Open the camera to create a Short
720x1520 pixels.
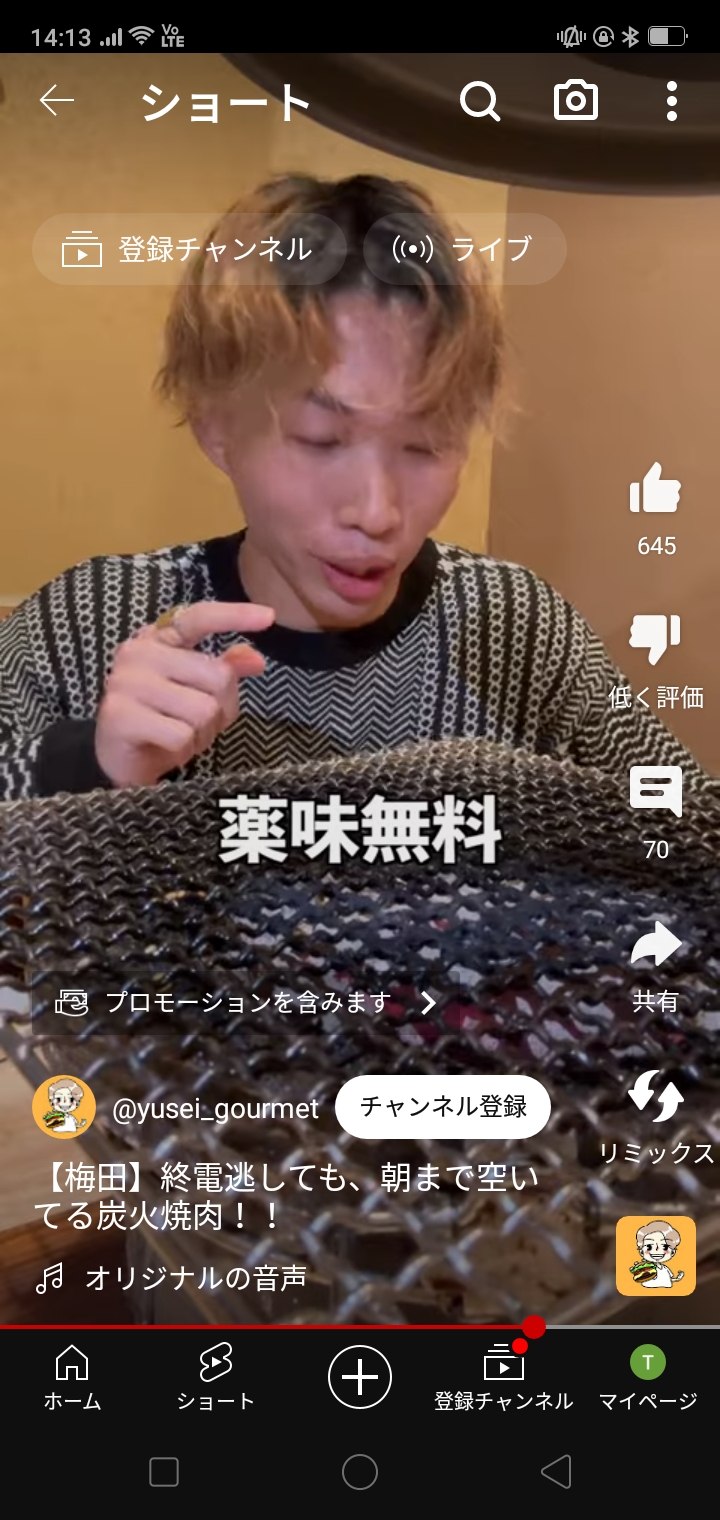click(576, 101)
